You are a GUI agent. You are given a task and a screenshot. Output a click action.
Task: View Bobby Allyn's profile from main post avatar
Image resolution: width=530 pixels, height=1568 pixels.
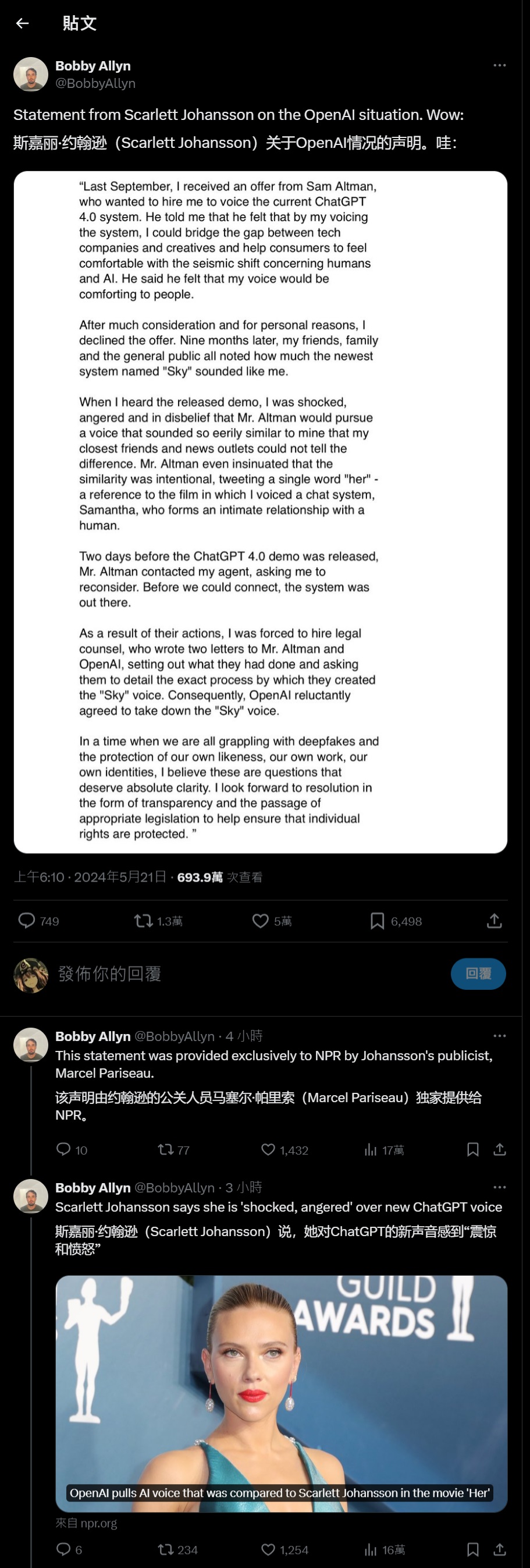click(x=30, y=75)
